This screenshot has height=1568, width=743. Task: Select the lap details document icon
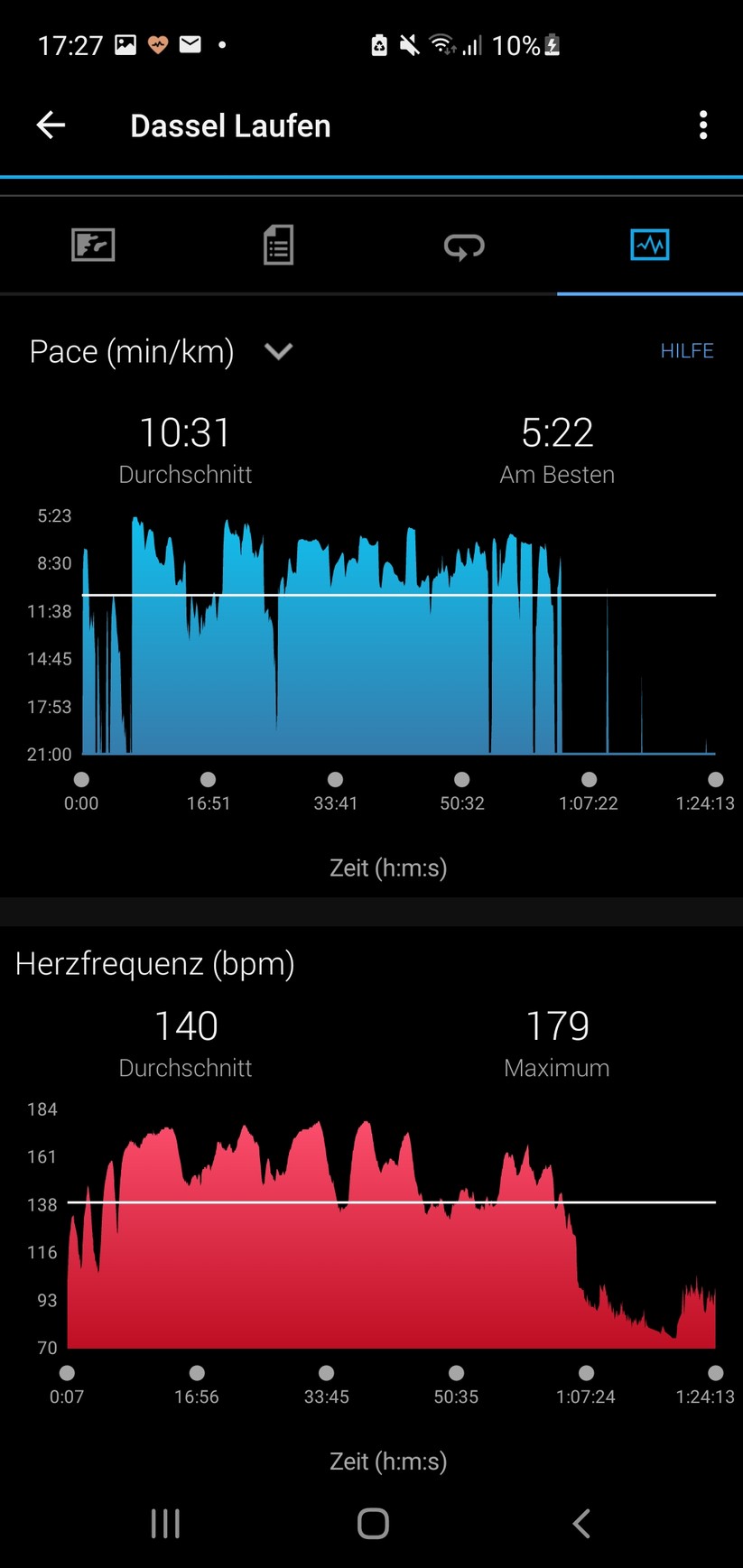click(278, 245)
